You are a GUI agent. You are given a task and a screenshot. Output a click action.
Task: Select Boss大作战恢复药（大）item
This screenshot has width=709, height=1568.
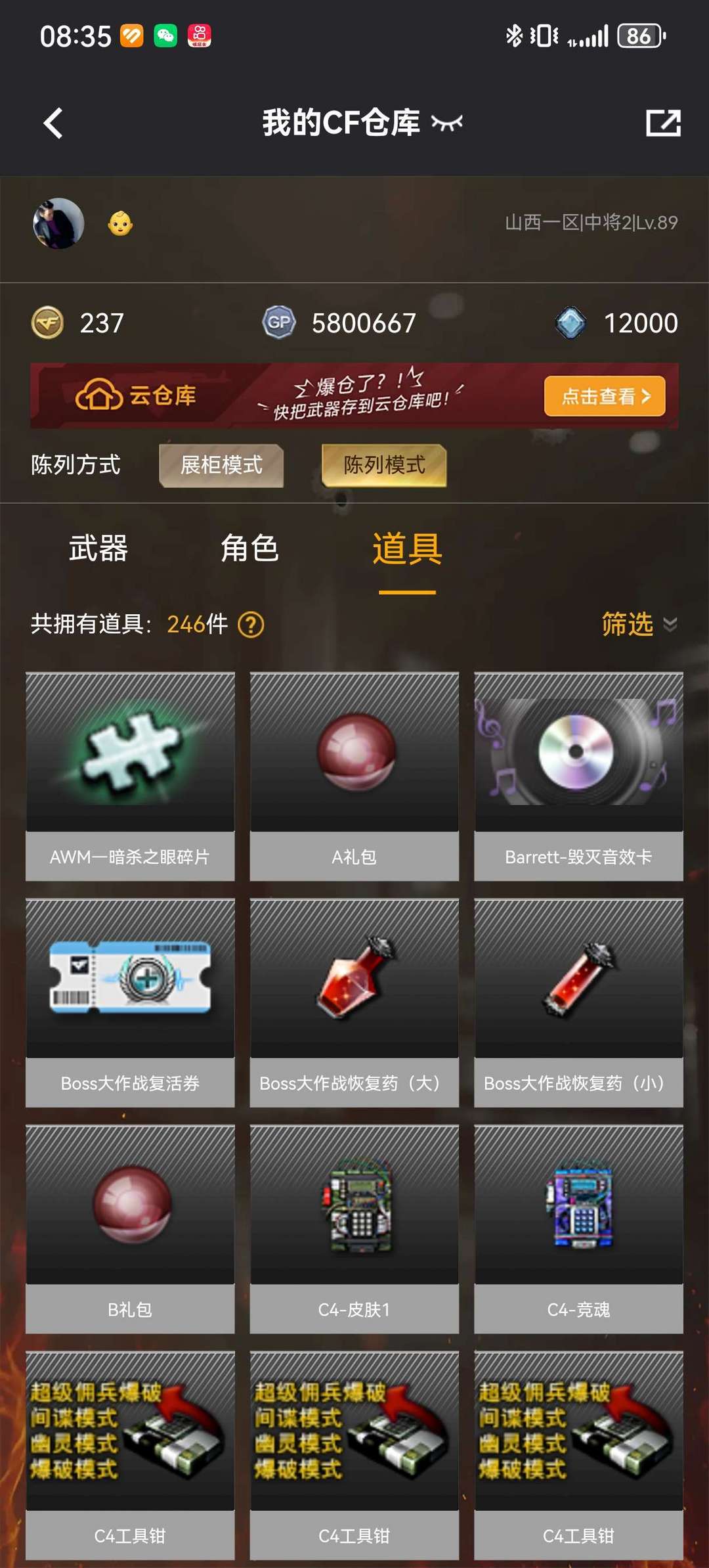pos(354,1003)
